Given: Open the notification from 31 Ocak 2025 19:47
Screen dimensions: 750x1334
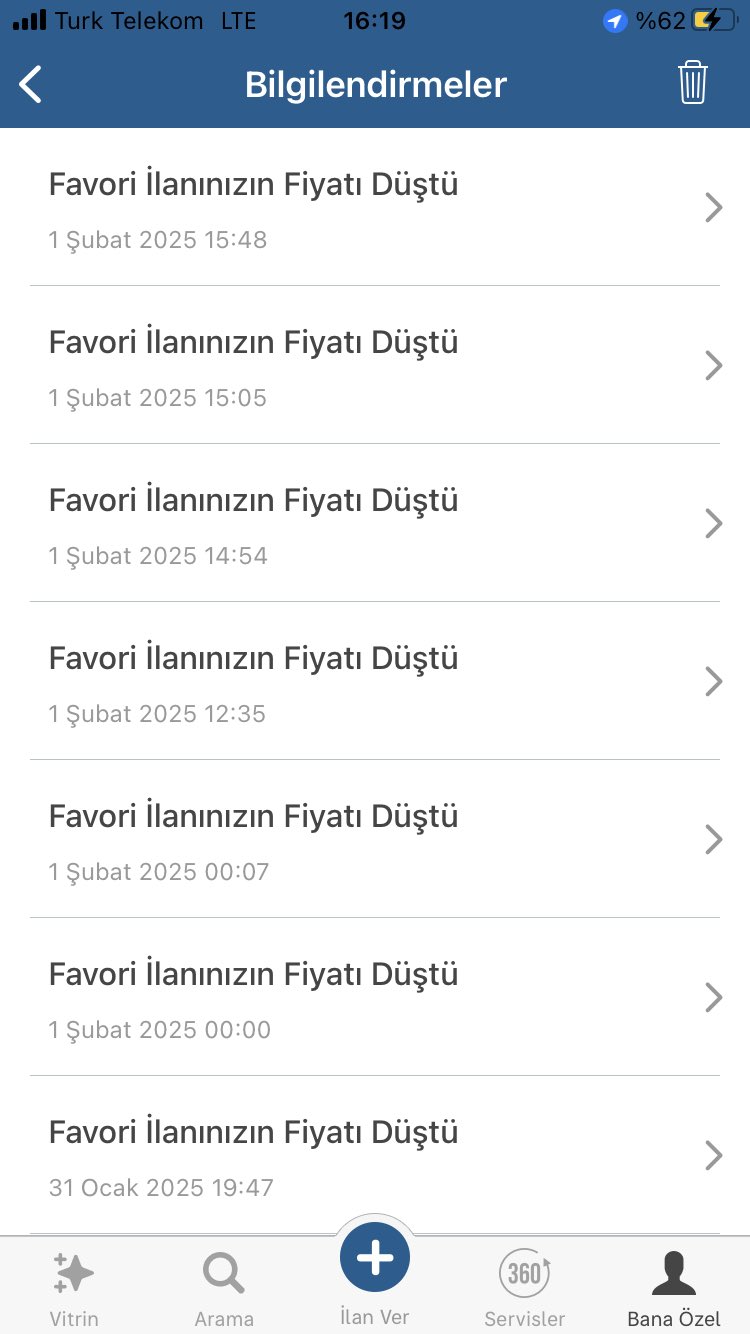Looking at the screenshot, I should (x=375, y=1156).
